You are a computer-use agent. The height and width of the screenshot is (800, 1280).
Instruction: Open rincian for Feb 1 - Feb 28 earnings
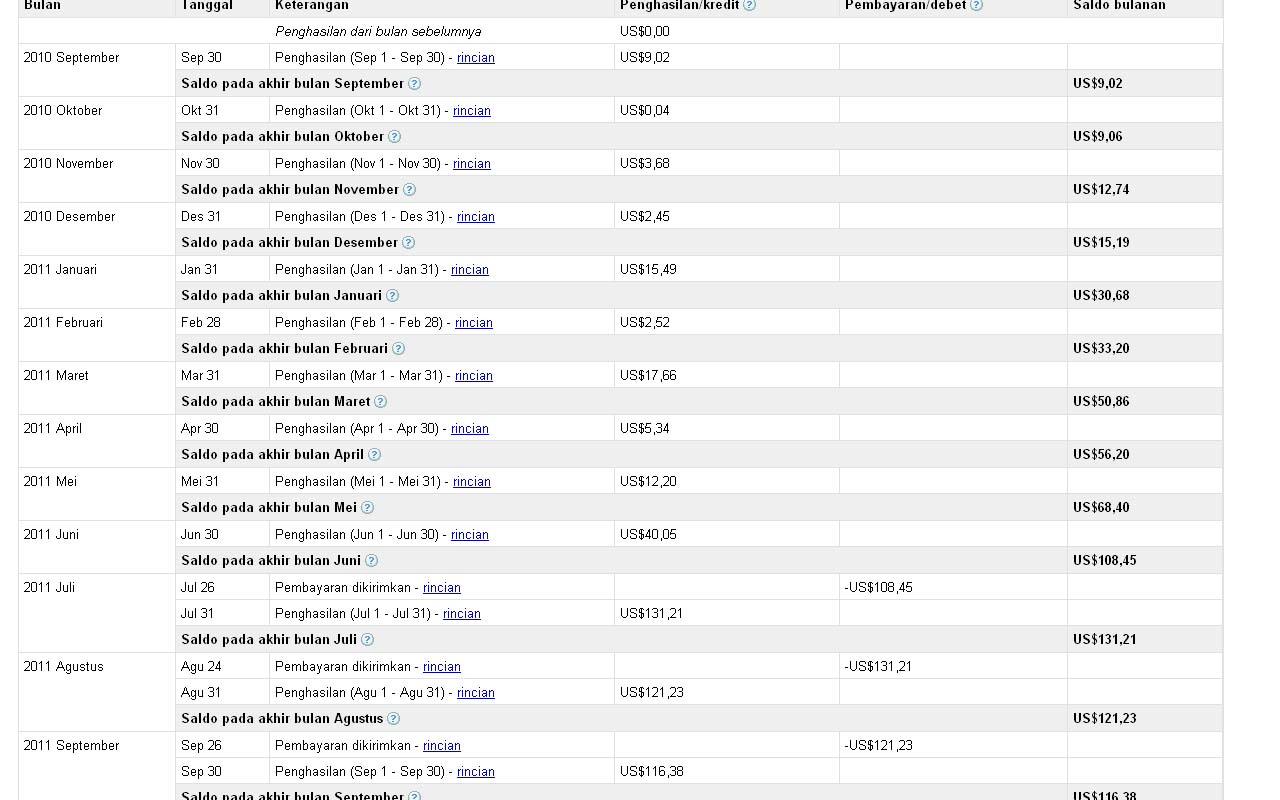[473, 323]
